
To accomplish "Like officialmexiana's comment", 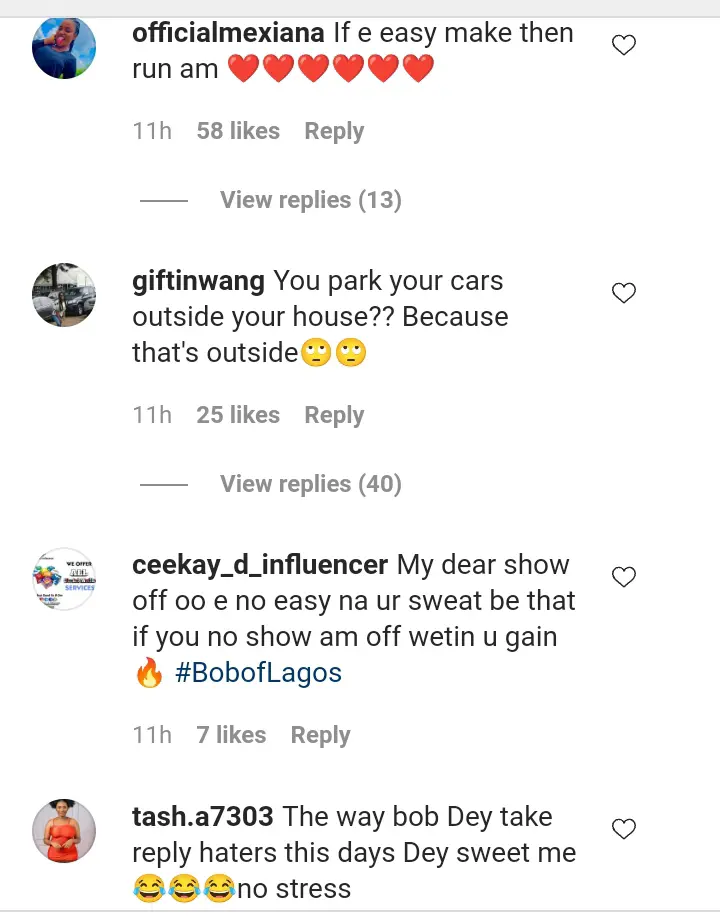I will click(624, 45).
